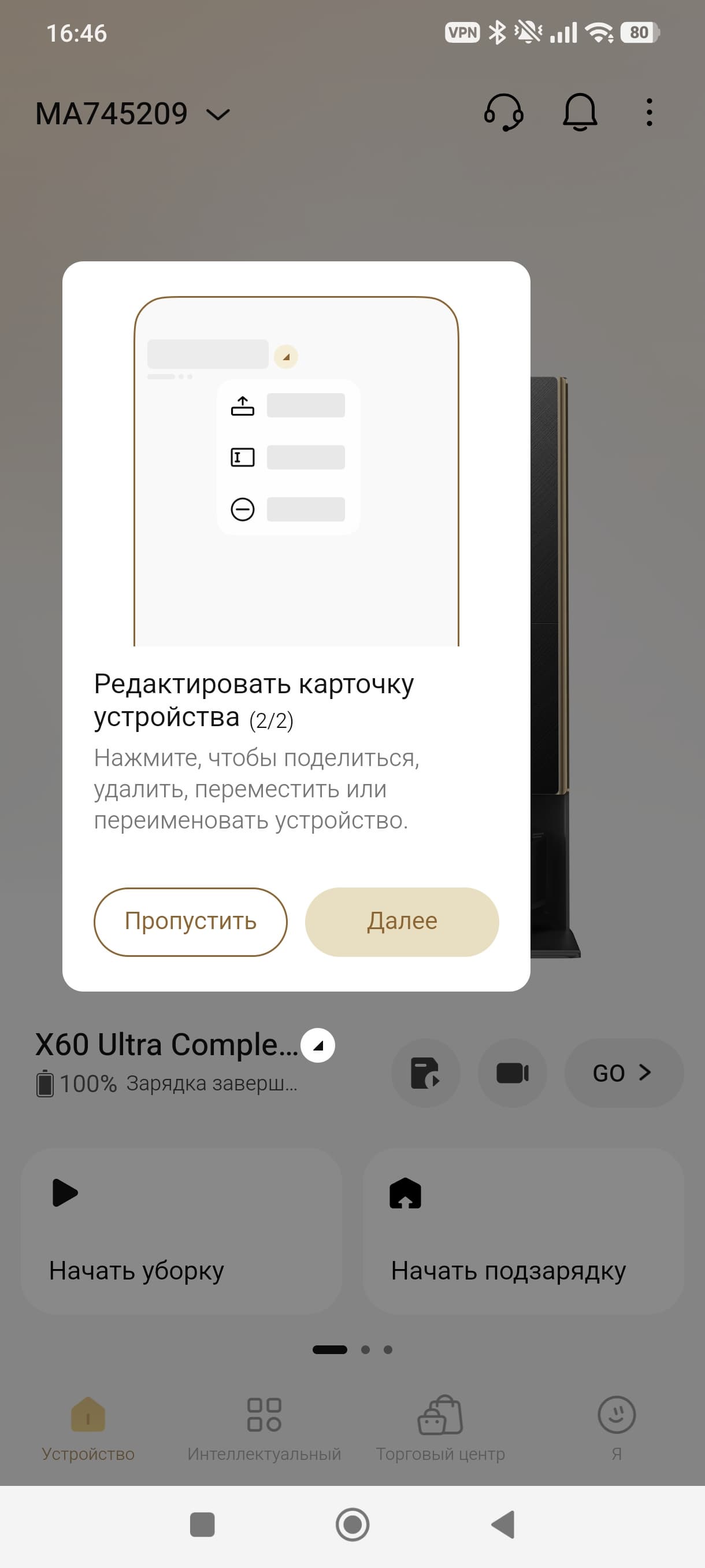Screen dimensions: 705x1568
Task: Open the three-dot overflow menu
Action: click(x=649, y=113)
